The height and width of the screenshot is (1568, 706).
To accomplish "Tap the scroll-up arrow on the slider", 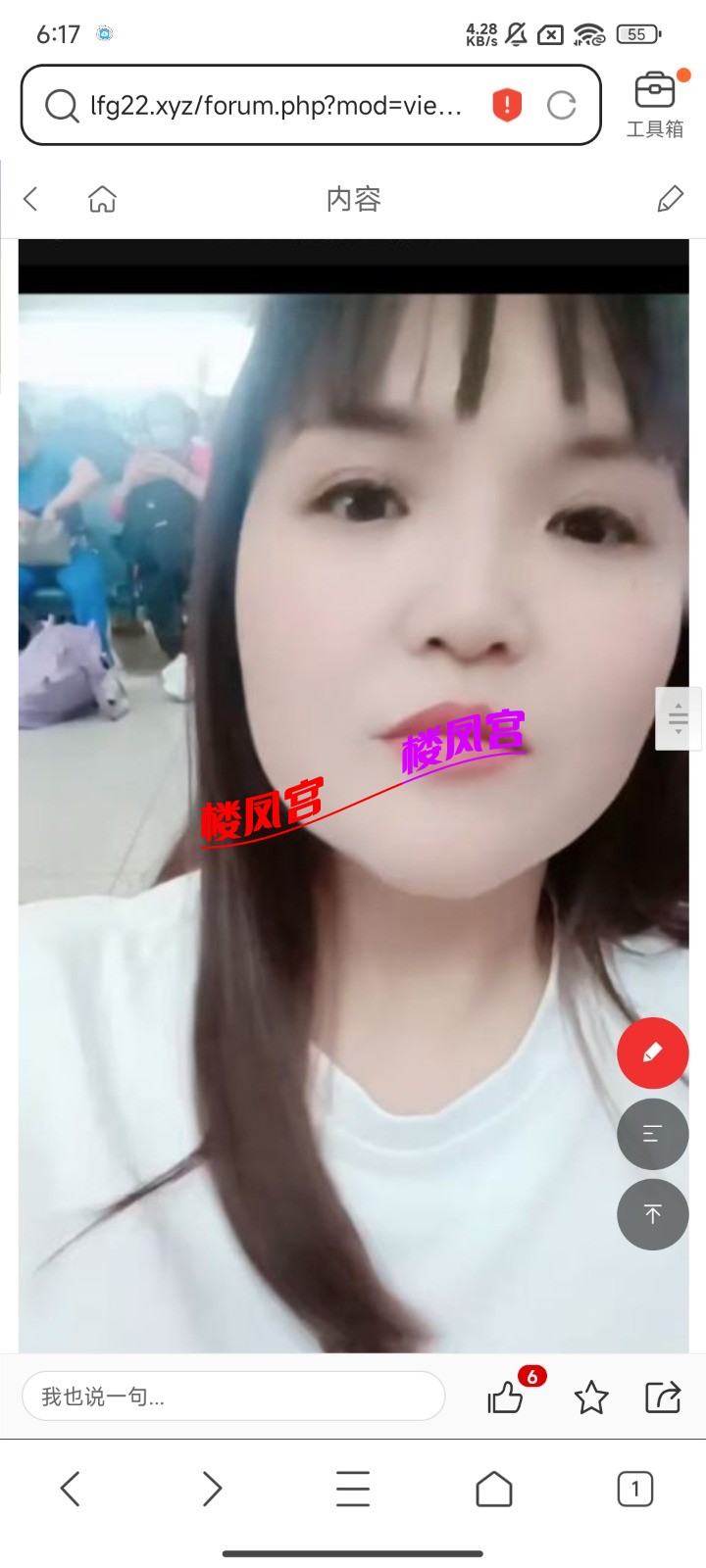I will pos(678,708).
